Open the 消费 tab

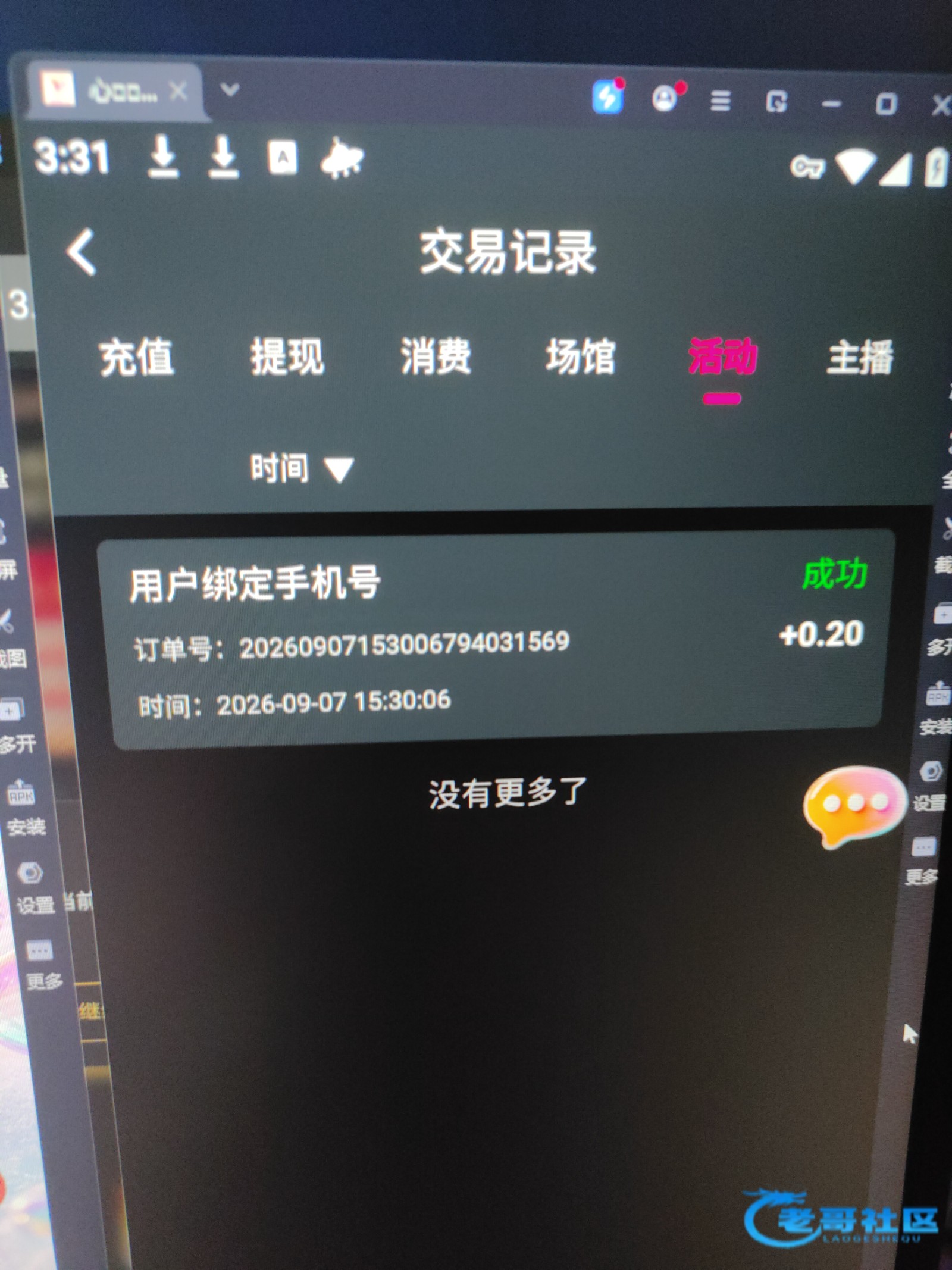point(436,356)
